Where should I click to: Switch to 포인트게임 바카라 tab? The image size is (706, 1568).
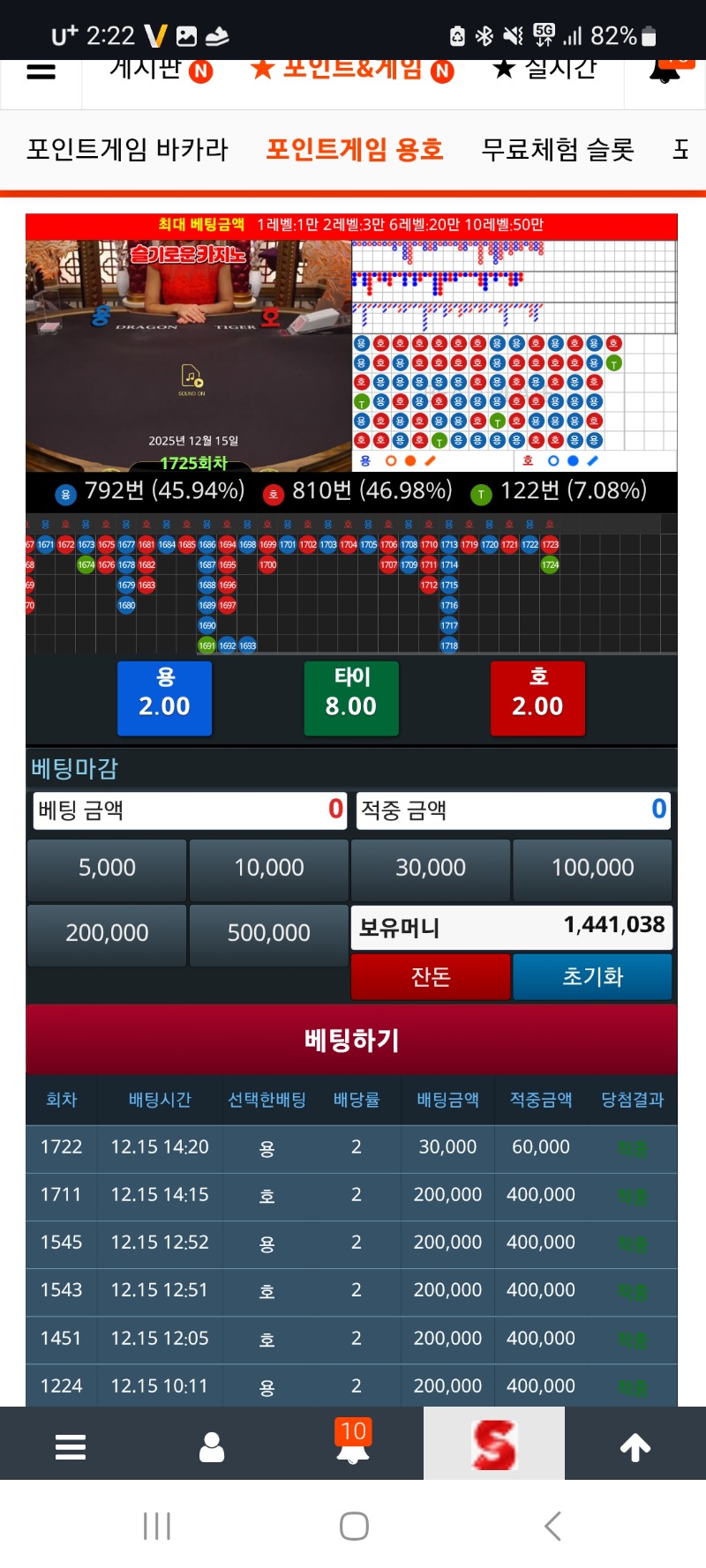click(127, 150)
